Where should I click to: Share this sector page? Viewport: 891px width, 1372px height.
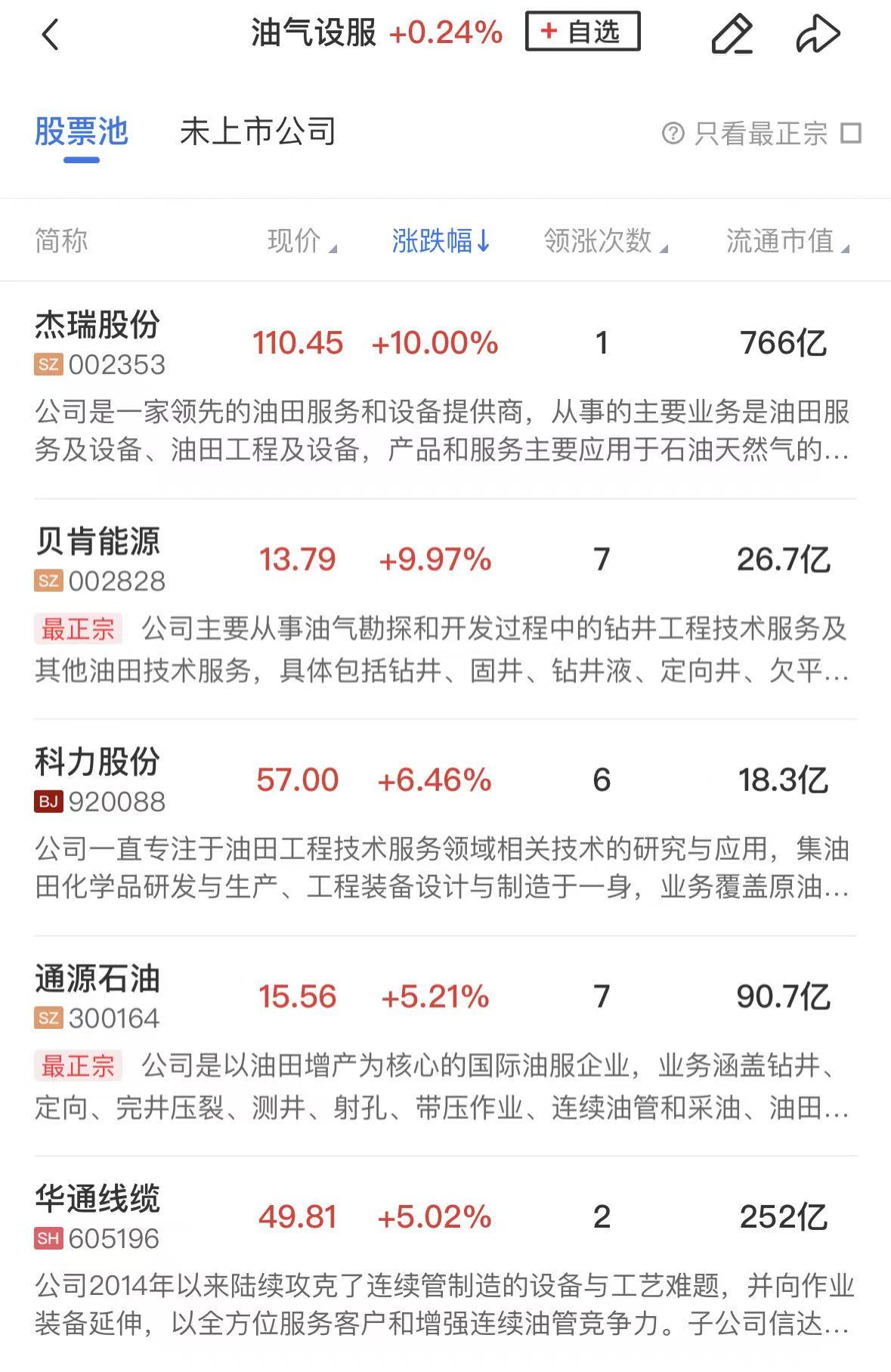coord(818,34)
